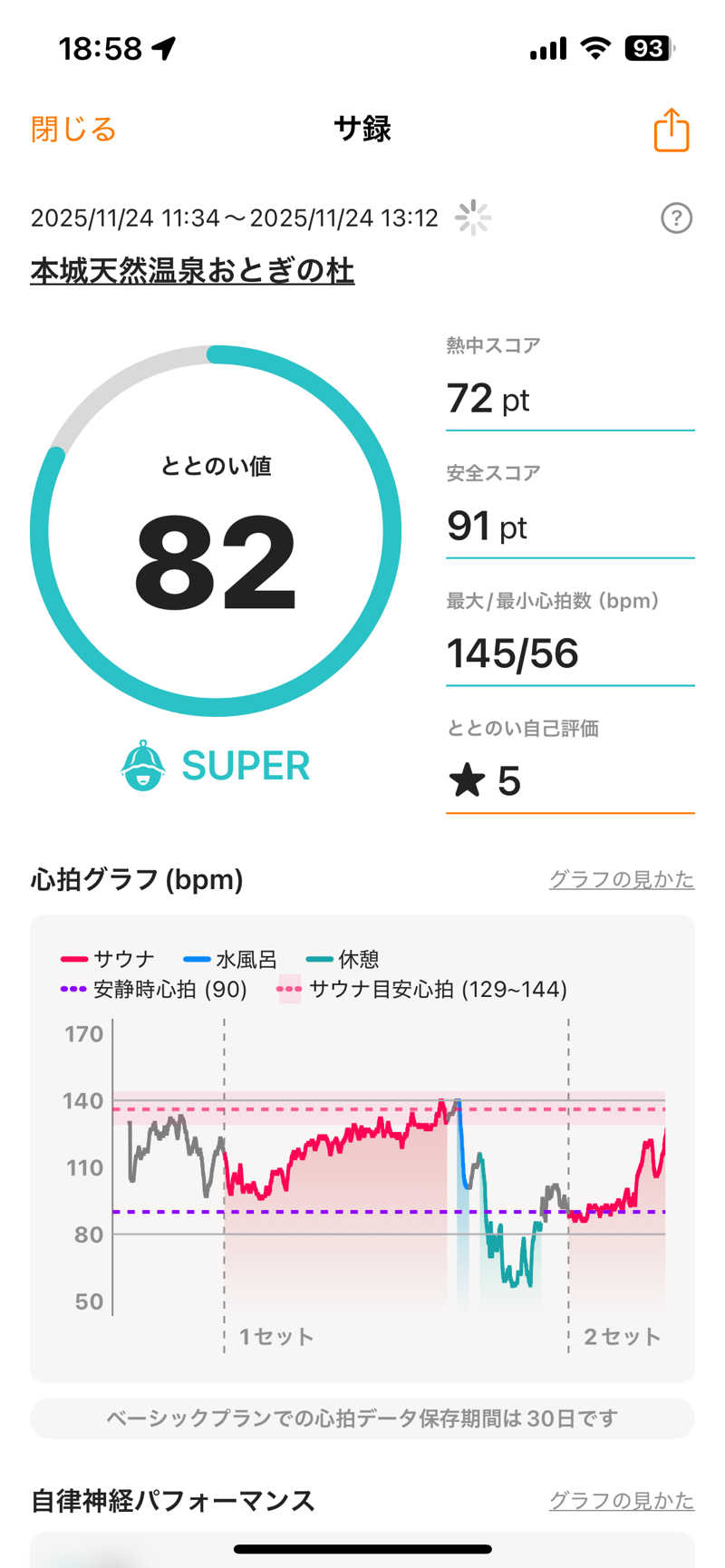Open the question mark help icon
Screen dimensions: 725x1568
pos(676,218)
